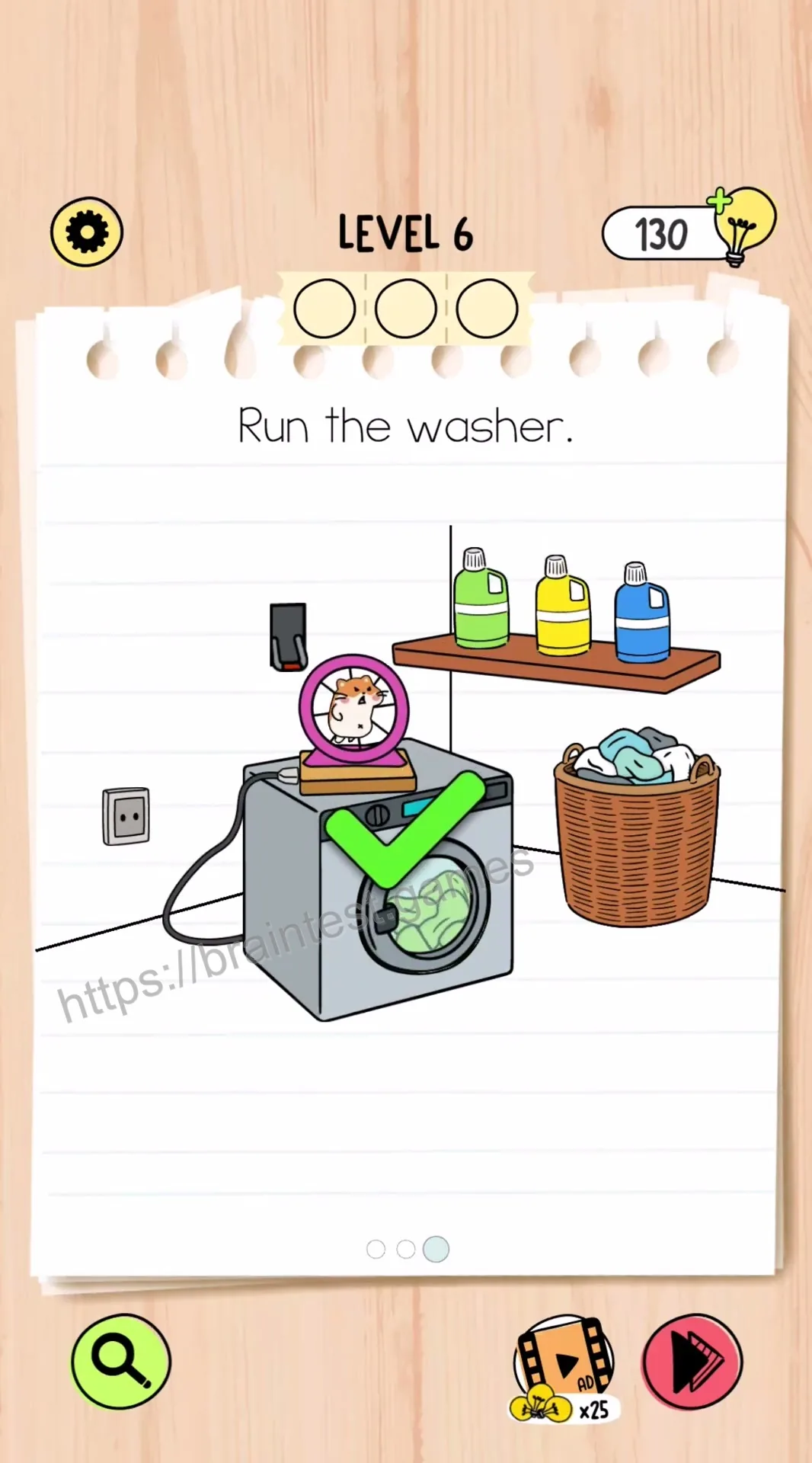The image size is (812, 1463).
Task: Tap the blue detergent bottle
Action: [642, 612]
